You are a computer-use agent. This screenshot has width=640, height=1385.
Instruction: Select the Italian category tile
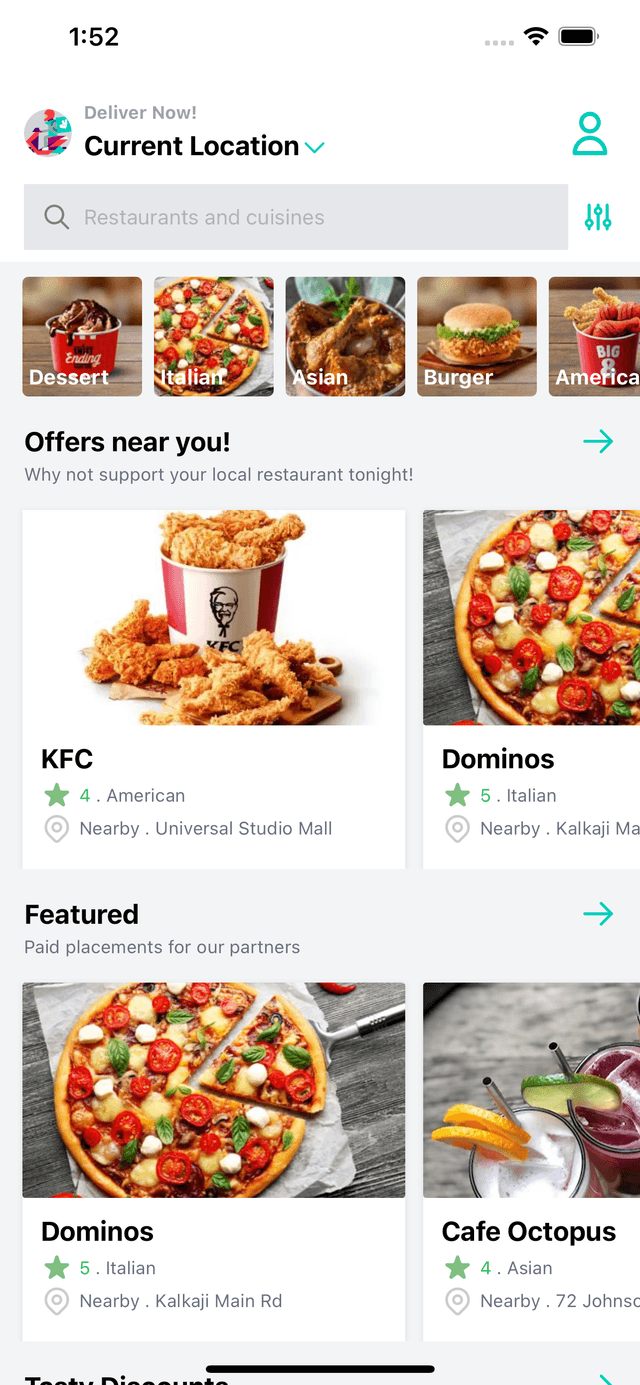tap(214, 337)
